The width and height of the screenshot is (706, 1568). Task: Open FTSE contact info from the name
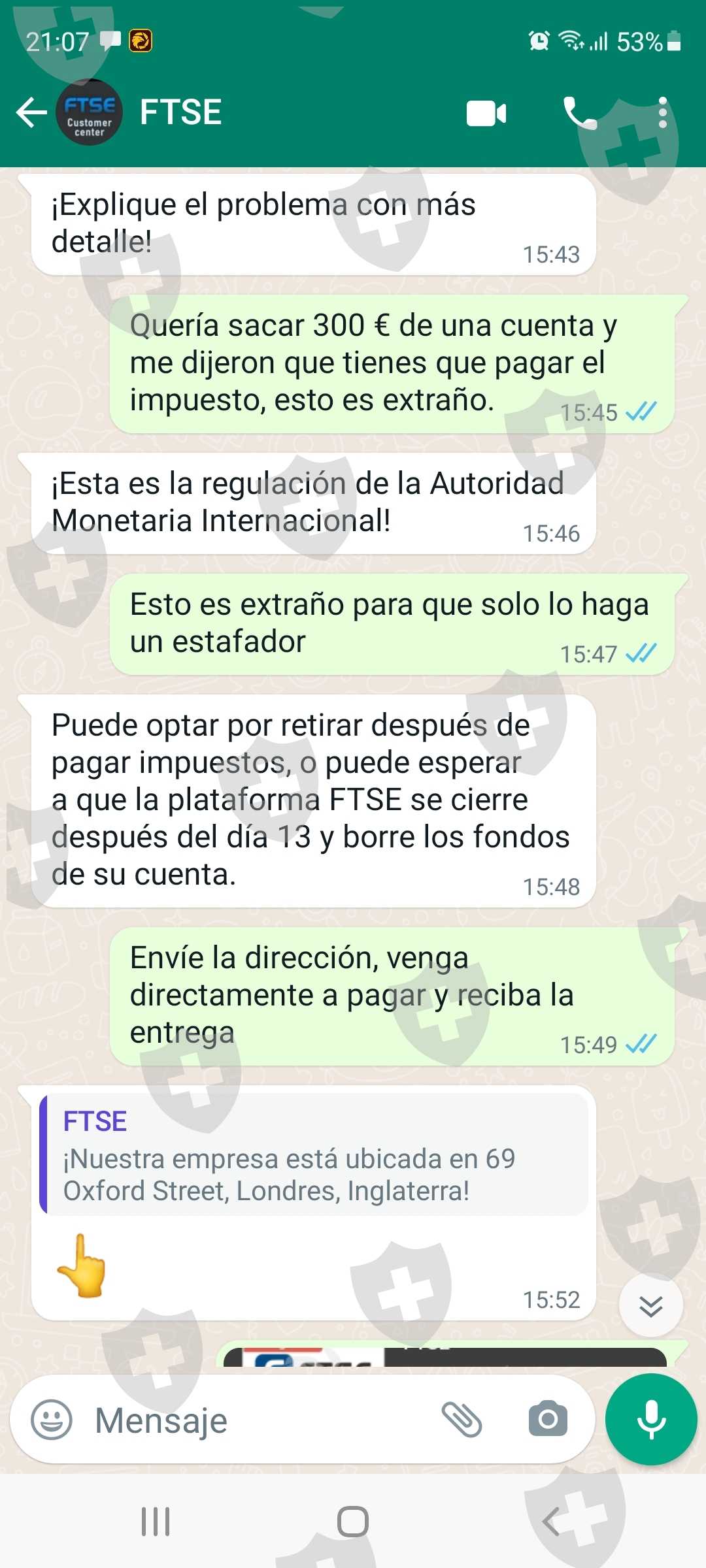click(180, 112)
